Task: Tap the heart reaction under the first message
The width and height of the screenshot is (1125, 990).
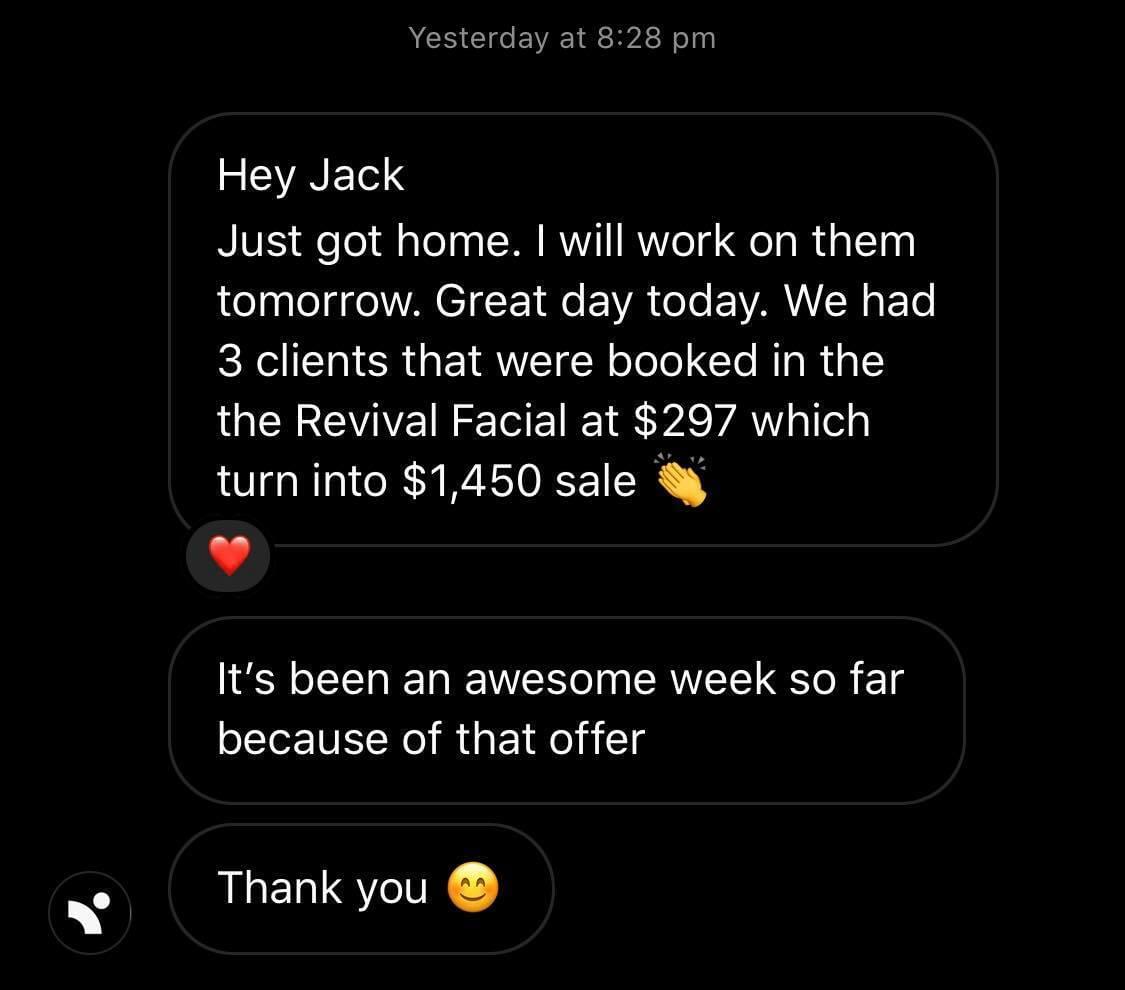Action: pos(228,555)
